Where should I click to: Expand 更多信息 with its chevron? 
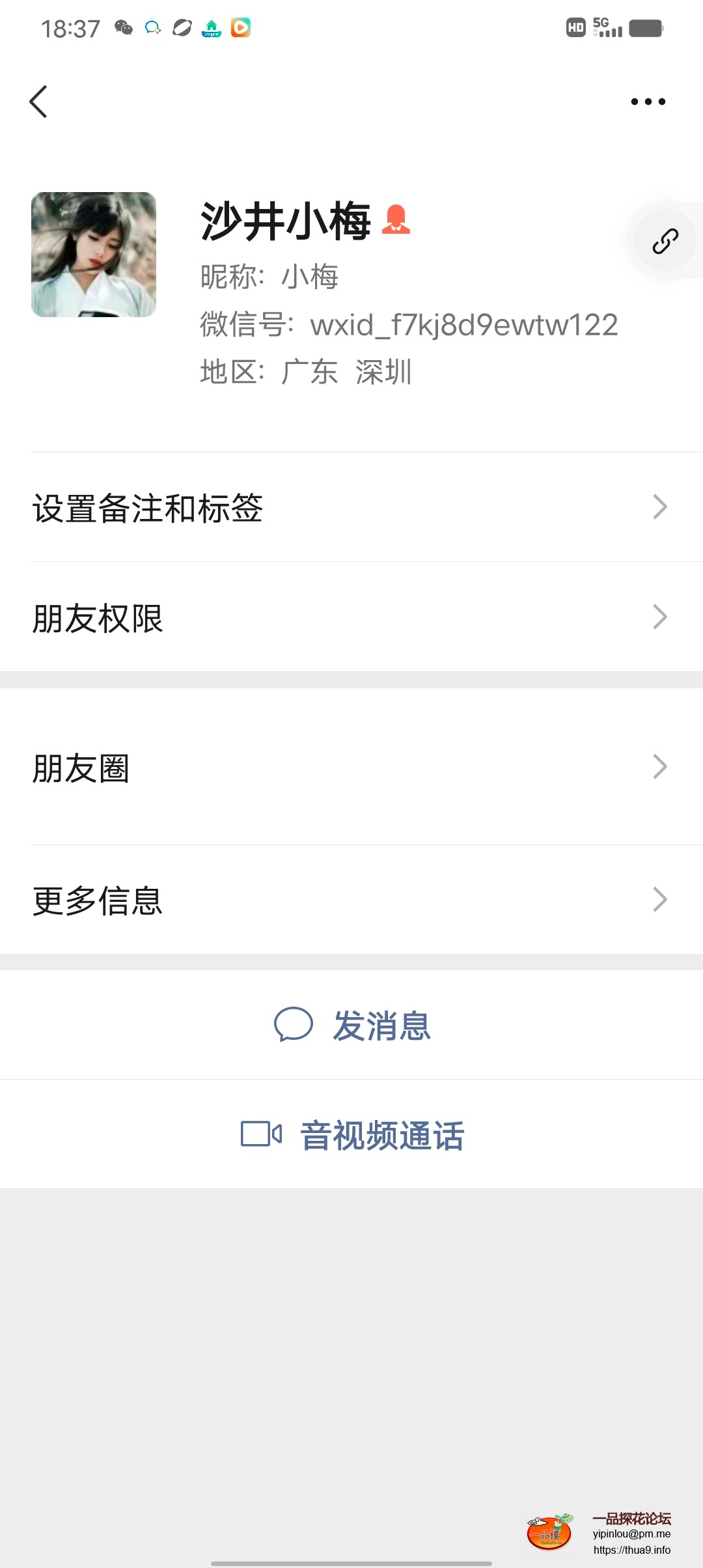coord(659,899)
